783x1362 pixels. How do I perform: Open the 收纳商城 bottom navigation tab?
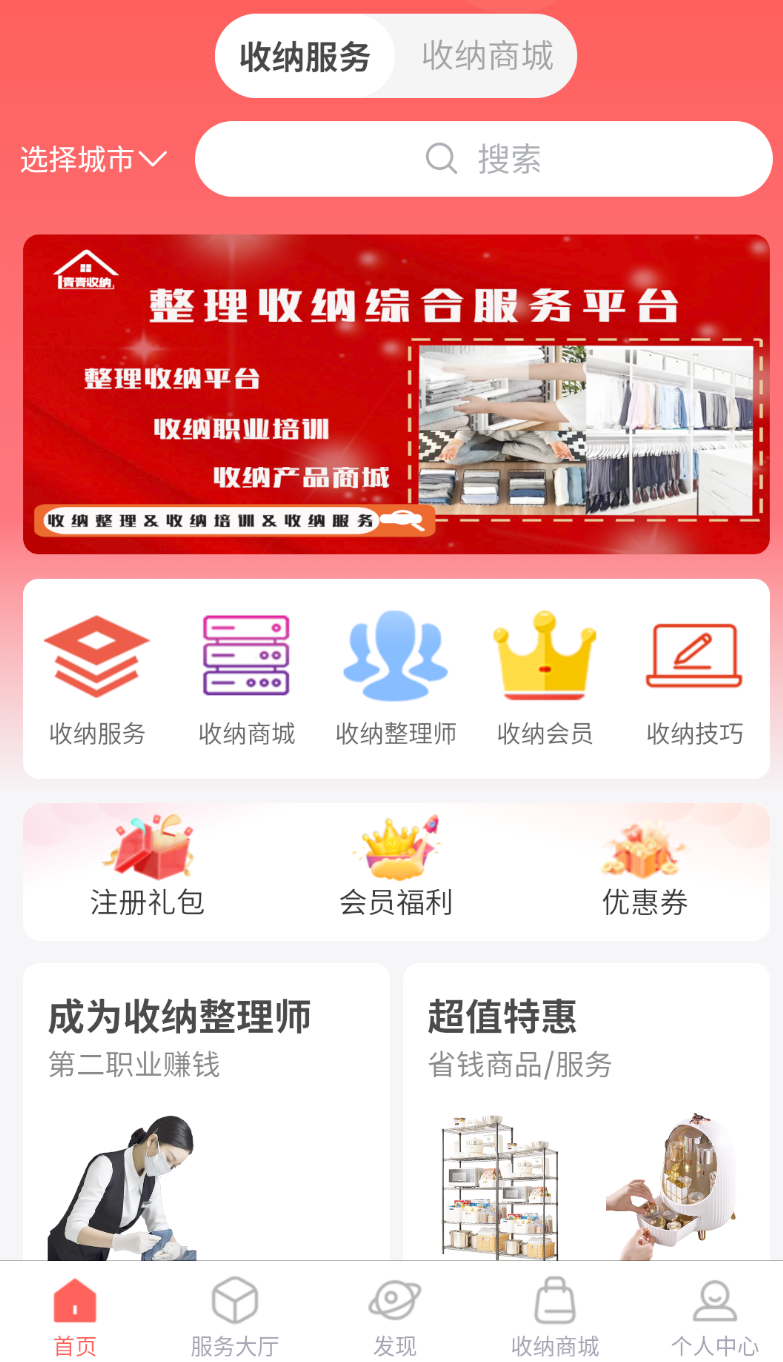pyautogui.click(x=555, y=1315)
